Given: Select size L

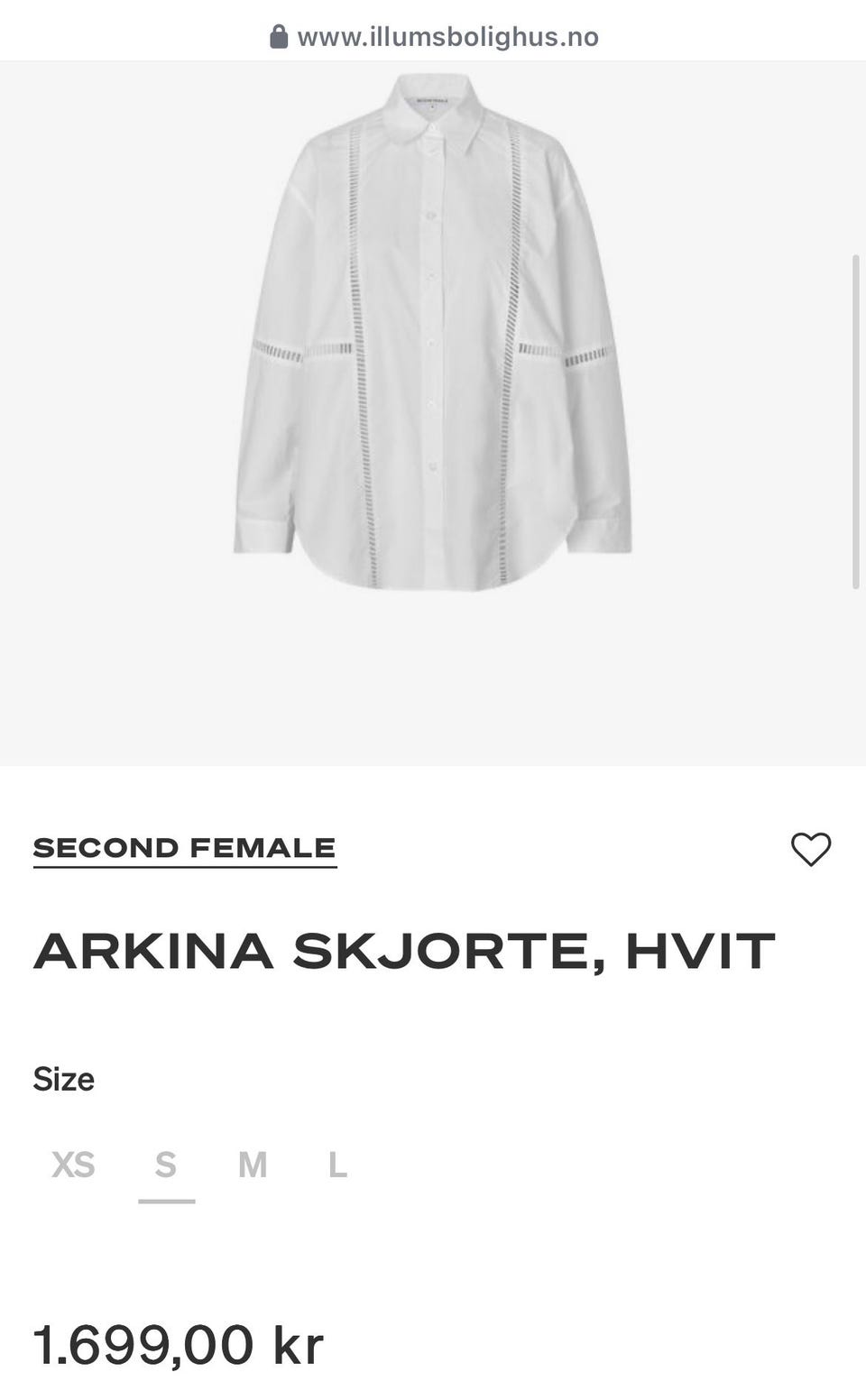Looking at the screenshot, I should [x=337, y=1165].
